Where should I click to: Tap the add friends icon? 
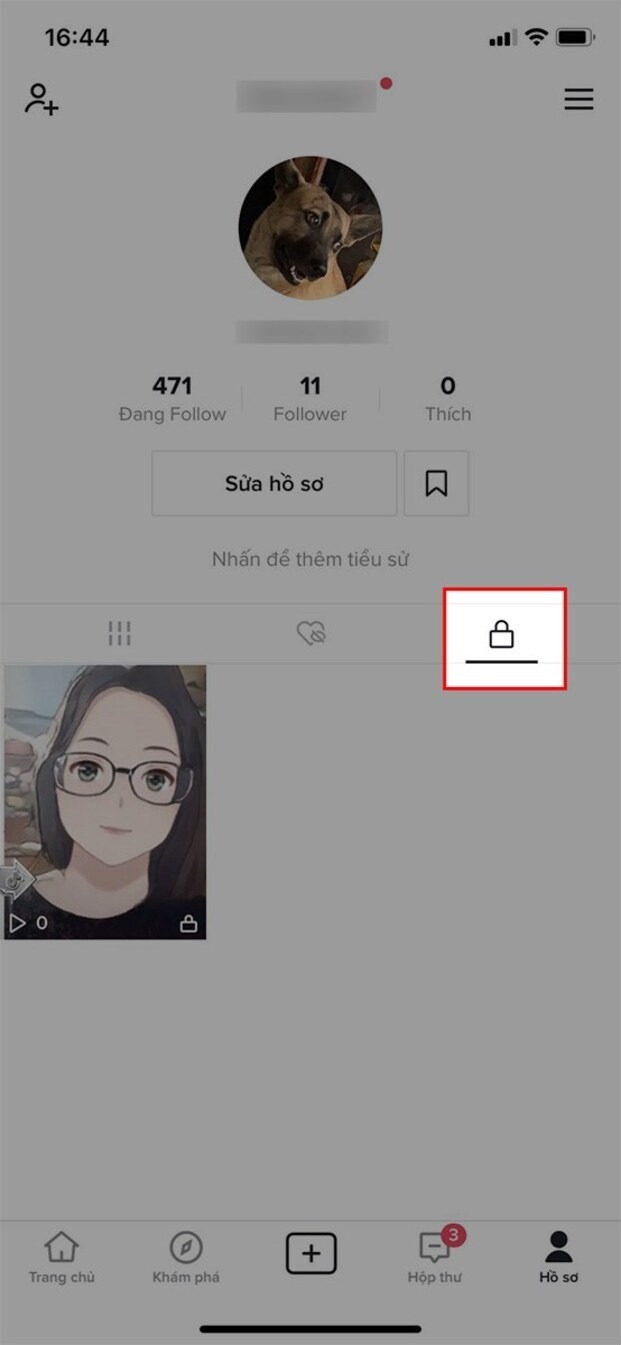tap(41, 99)
